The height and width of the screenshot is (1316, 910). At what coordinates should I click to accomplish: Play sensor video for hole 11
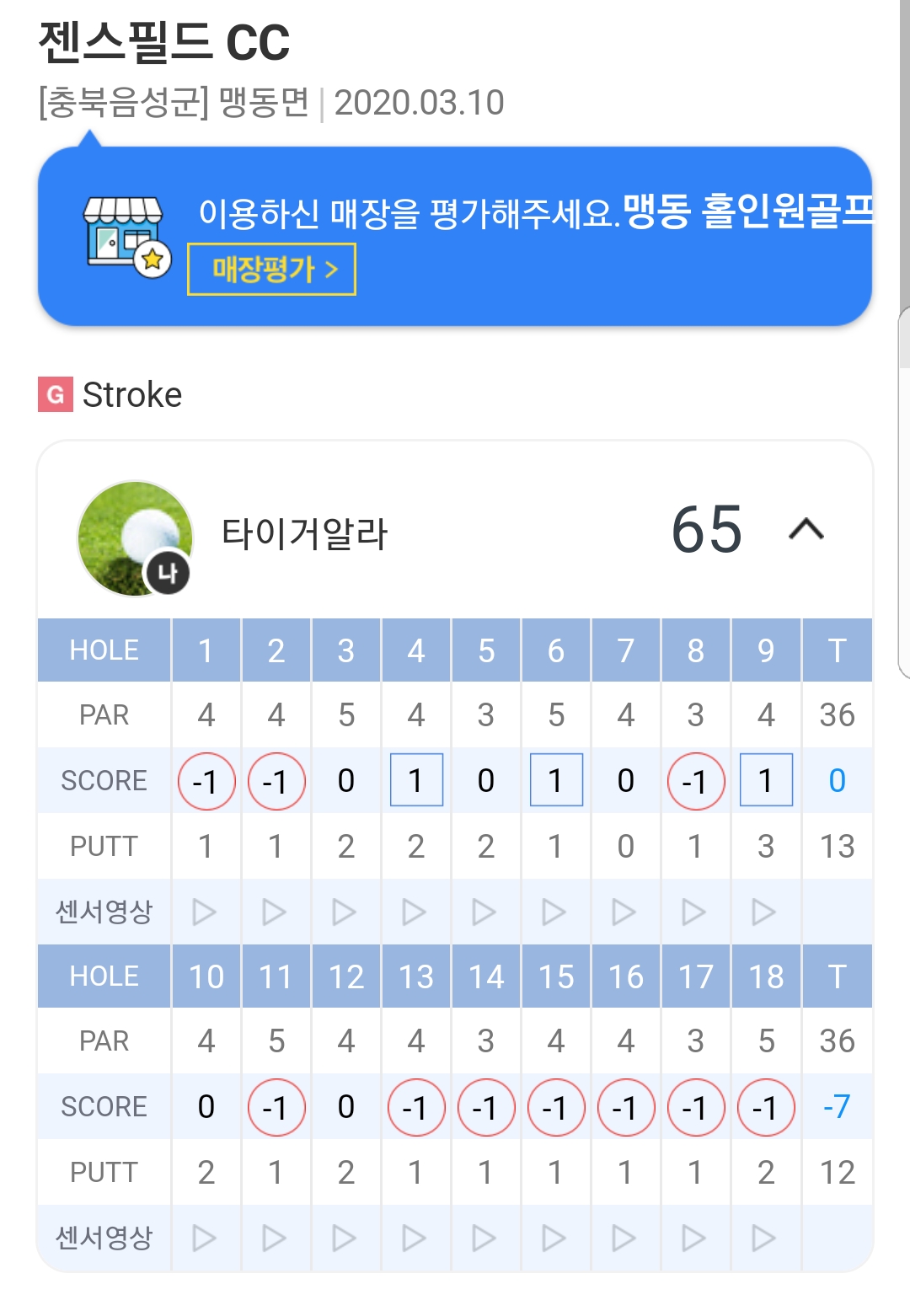click(275, 1238)
